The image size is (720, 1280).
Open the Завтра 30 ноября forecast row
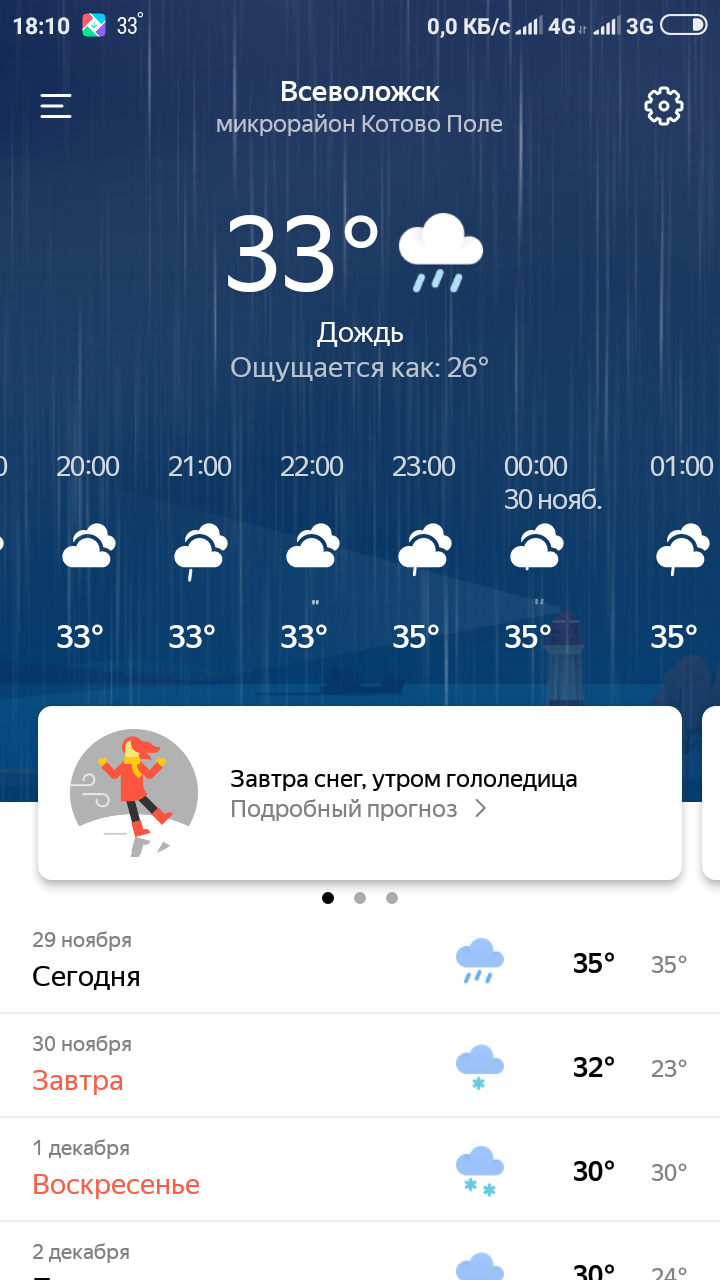pos(360,1066)
